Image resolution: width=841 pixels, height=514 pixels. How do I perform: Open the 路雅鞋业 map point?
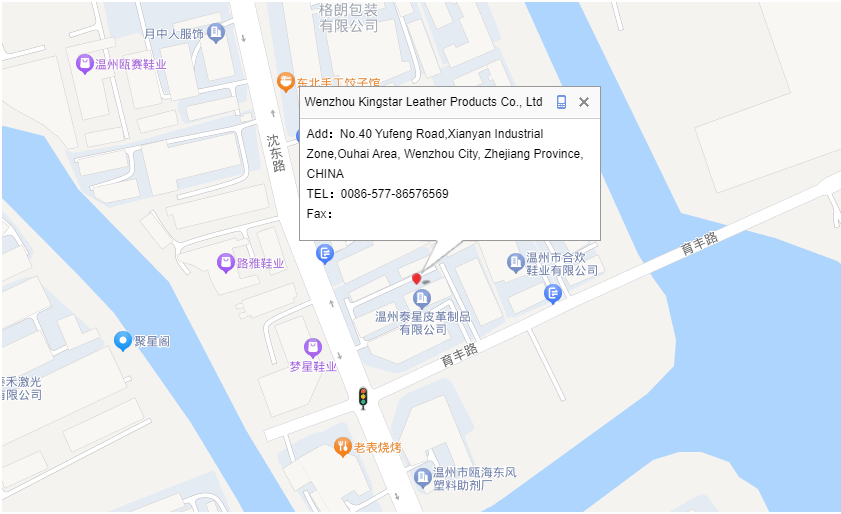(x=226, y=263)
